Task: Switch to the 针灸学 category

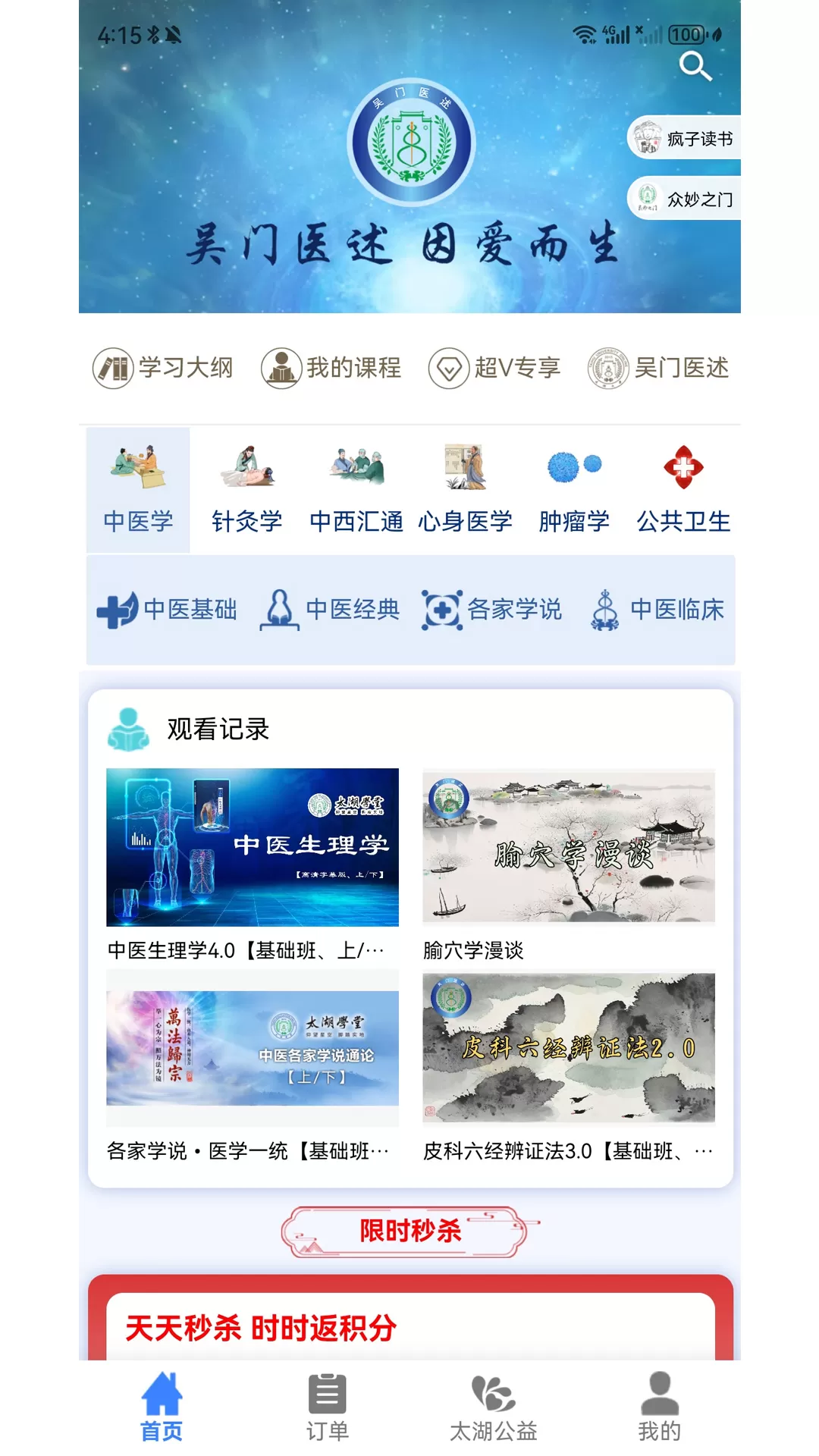Action: coord(247,489)
